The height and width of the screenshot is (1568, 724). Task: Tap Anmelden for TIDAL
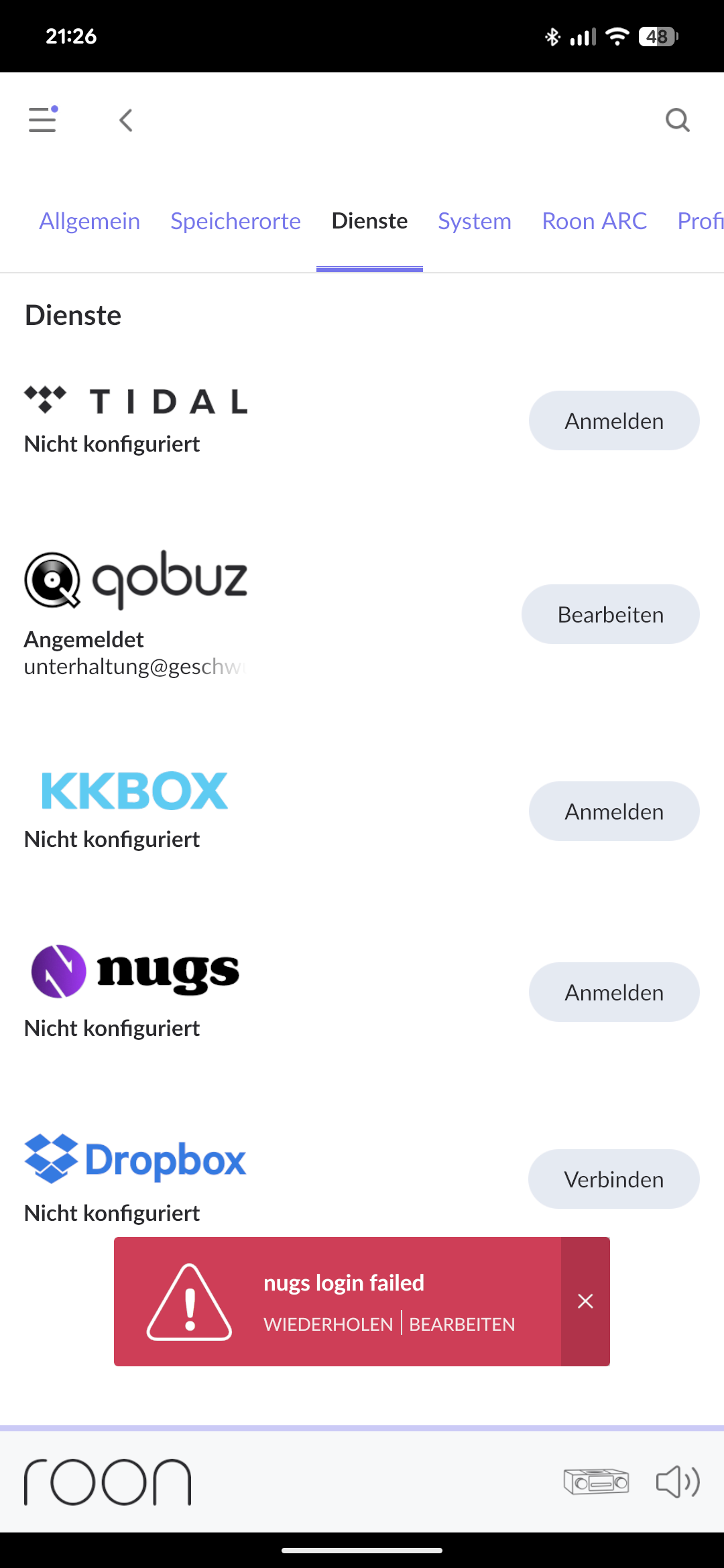[613, 421]
